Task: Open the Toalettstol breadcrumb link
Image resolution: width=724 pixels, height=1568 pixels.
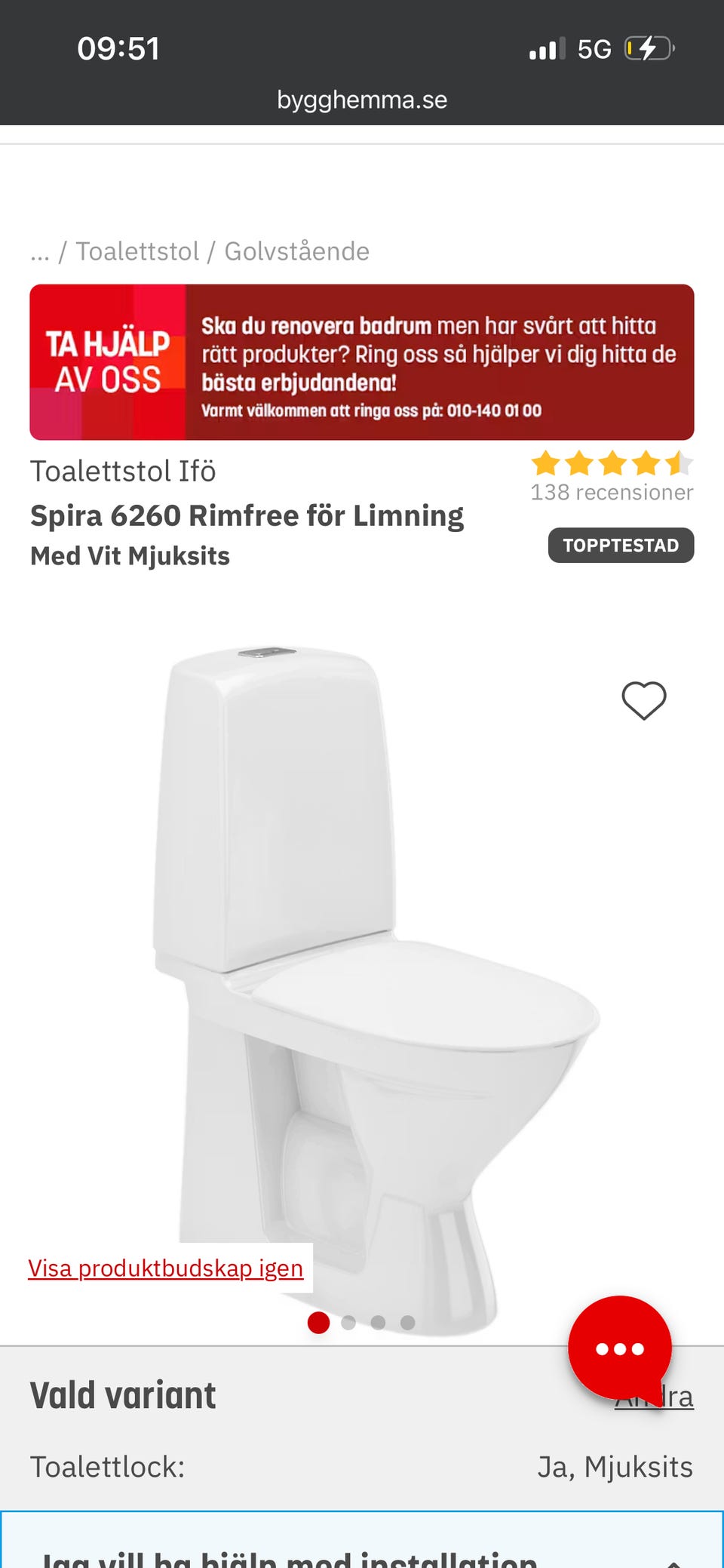Action: pos(137,251)
